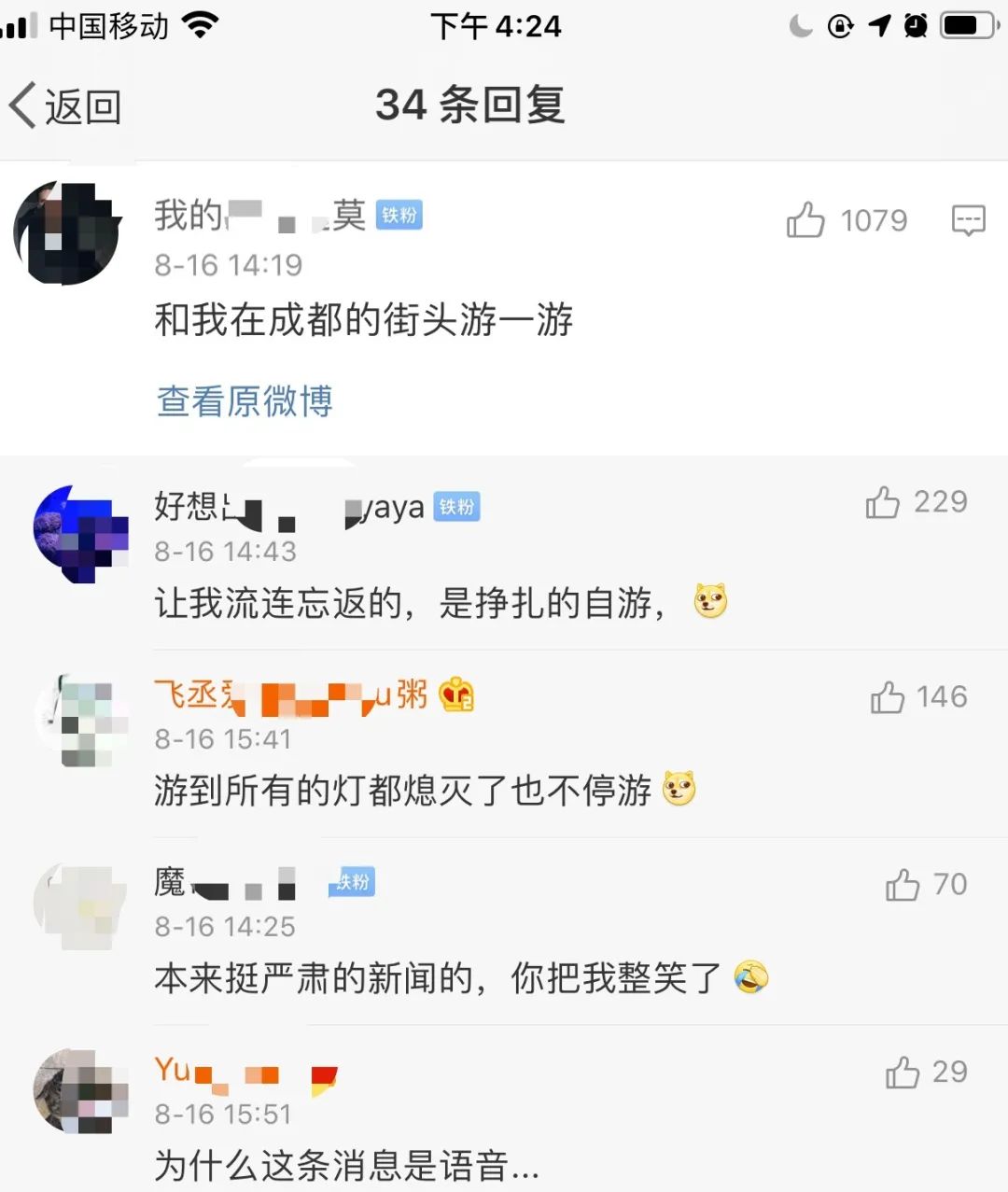Screen dimensions: 1008x1192
Task: Open the reply 本来挺严肃的新闻的，你把我整笑了
Action: click(x=439, y=978)
